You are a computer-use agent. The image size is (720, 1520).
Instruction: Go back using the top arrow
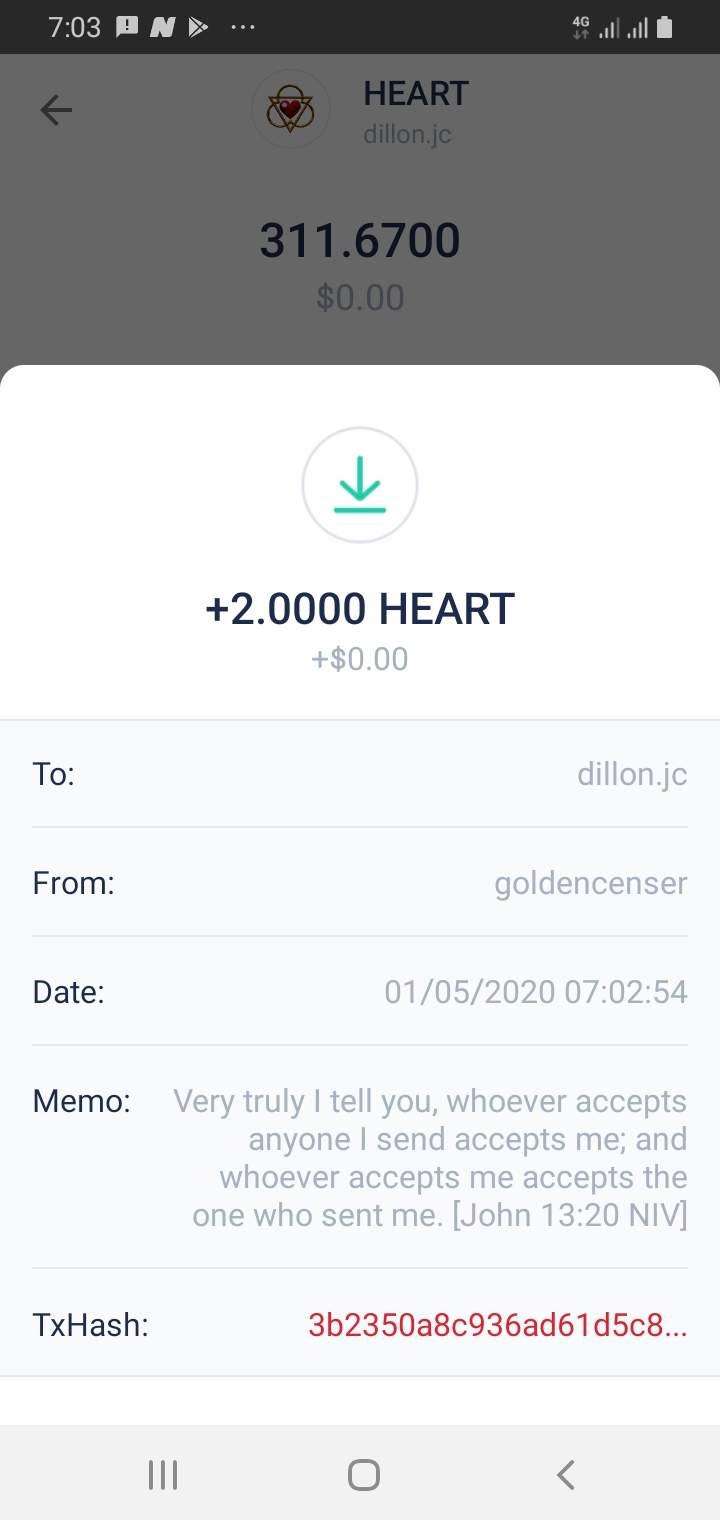tap(56, 110)
